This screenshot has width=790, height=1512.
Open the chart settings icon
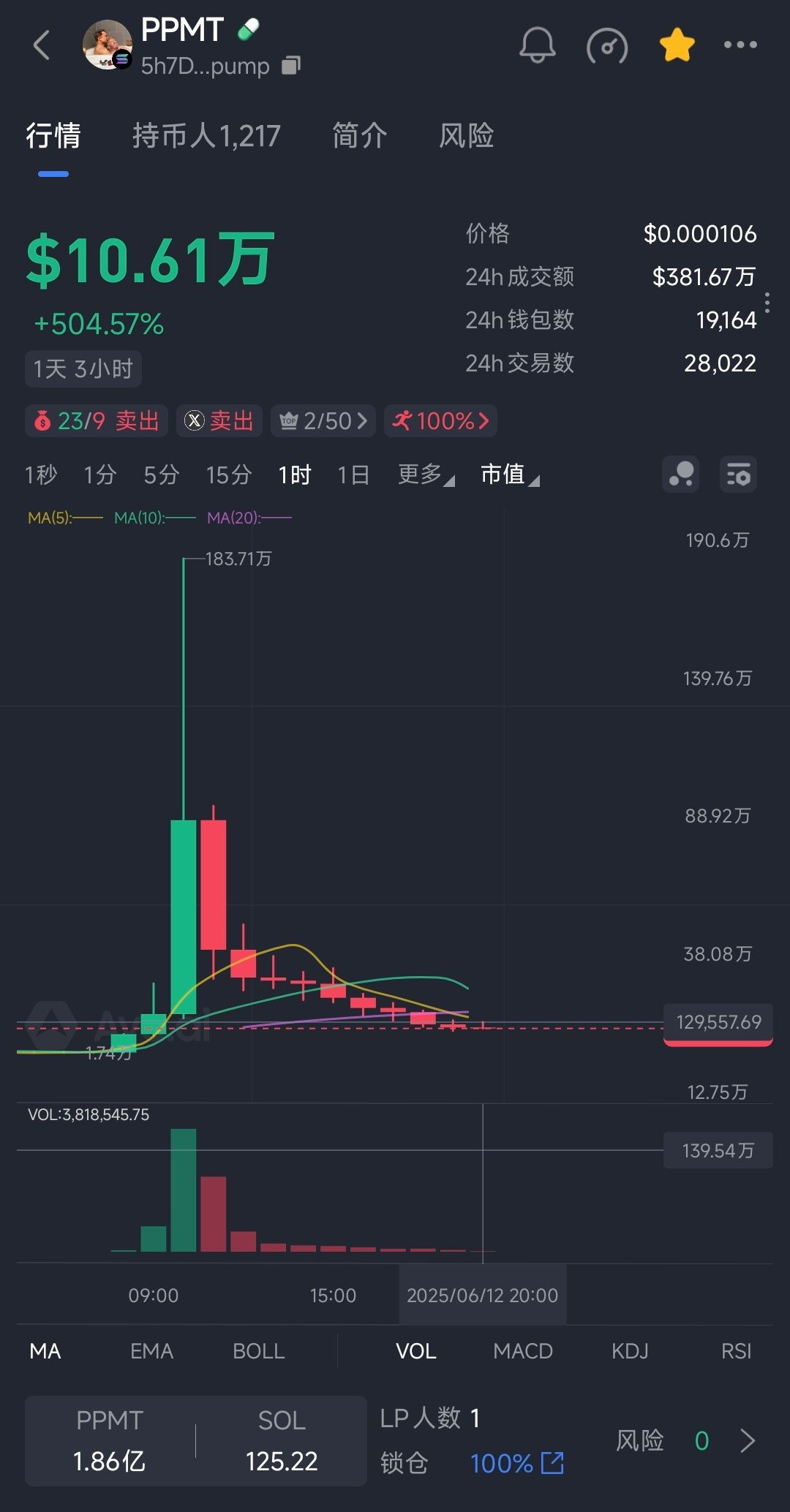click(738, 475)
